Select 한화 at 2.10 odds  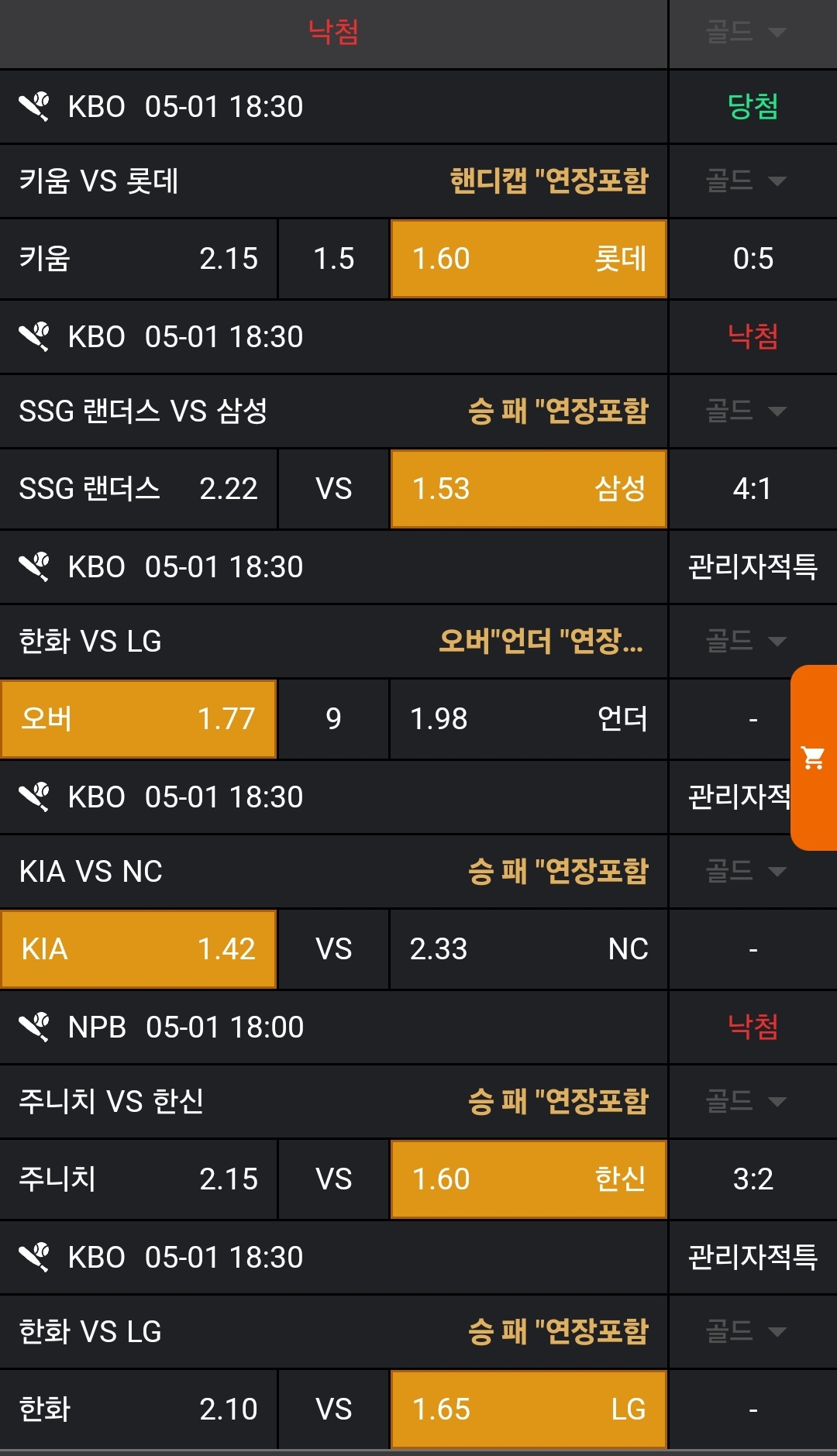coord(139,1410)
